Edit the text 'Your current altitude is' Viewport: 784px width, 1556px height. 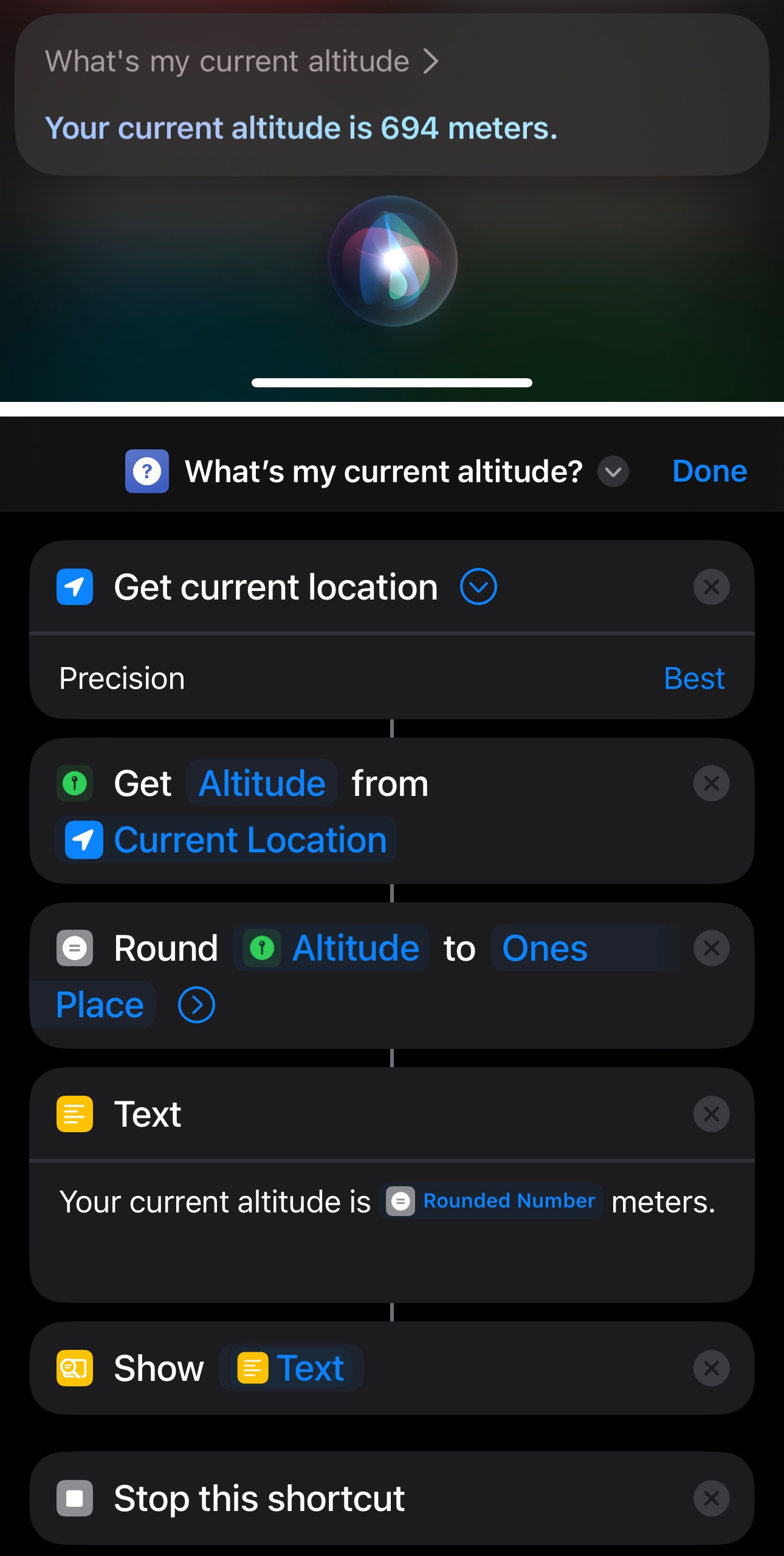(215, 1202)
